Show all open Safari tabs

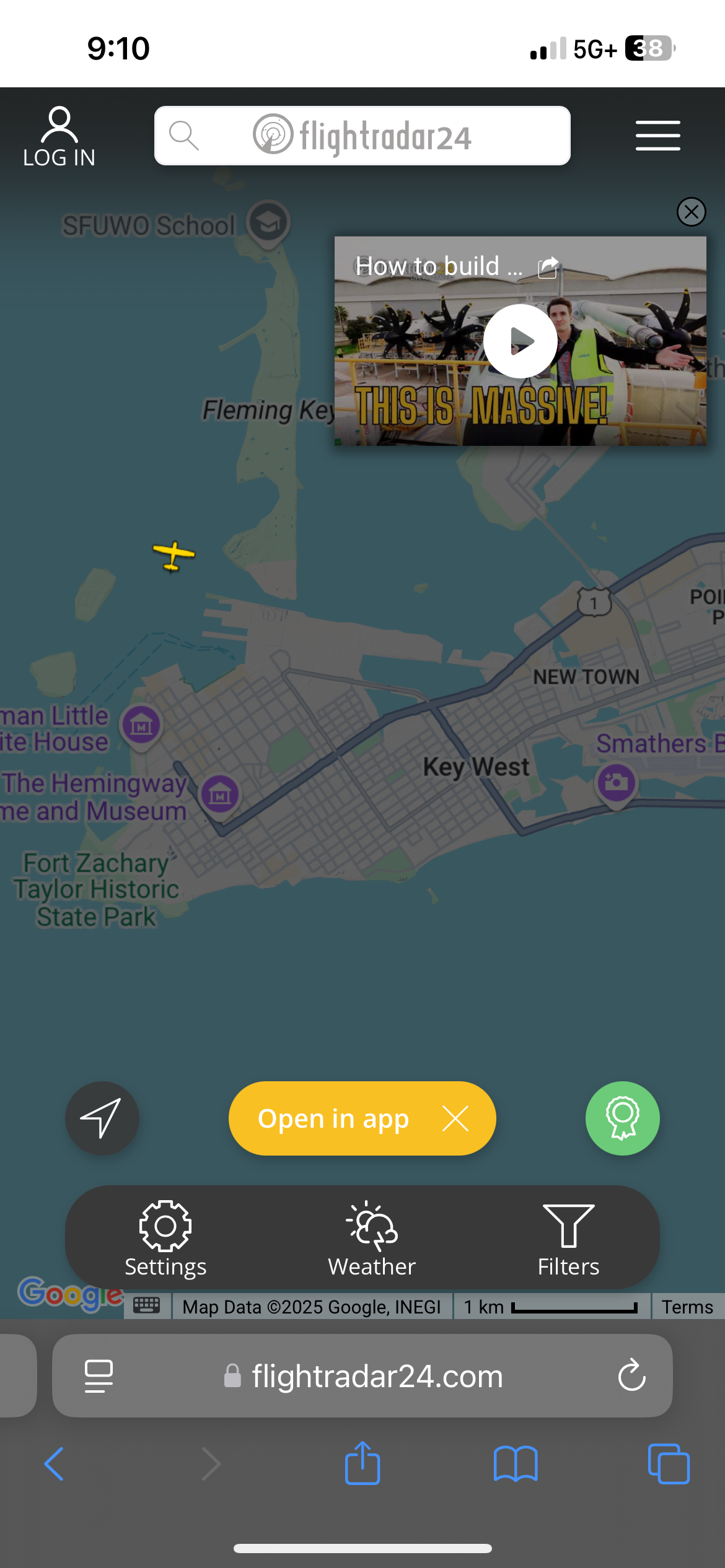point(668,1464)
